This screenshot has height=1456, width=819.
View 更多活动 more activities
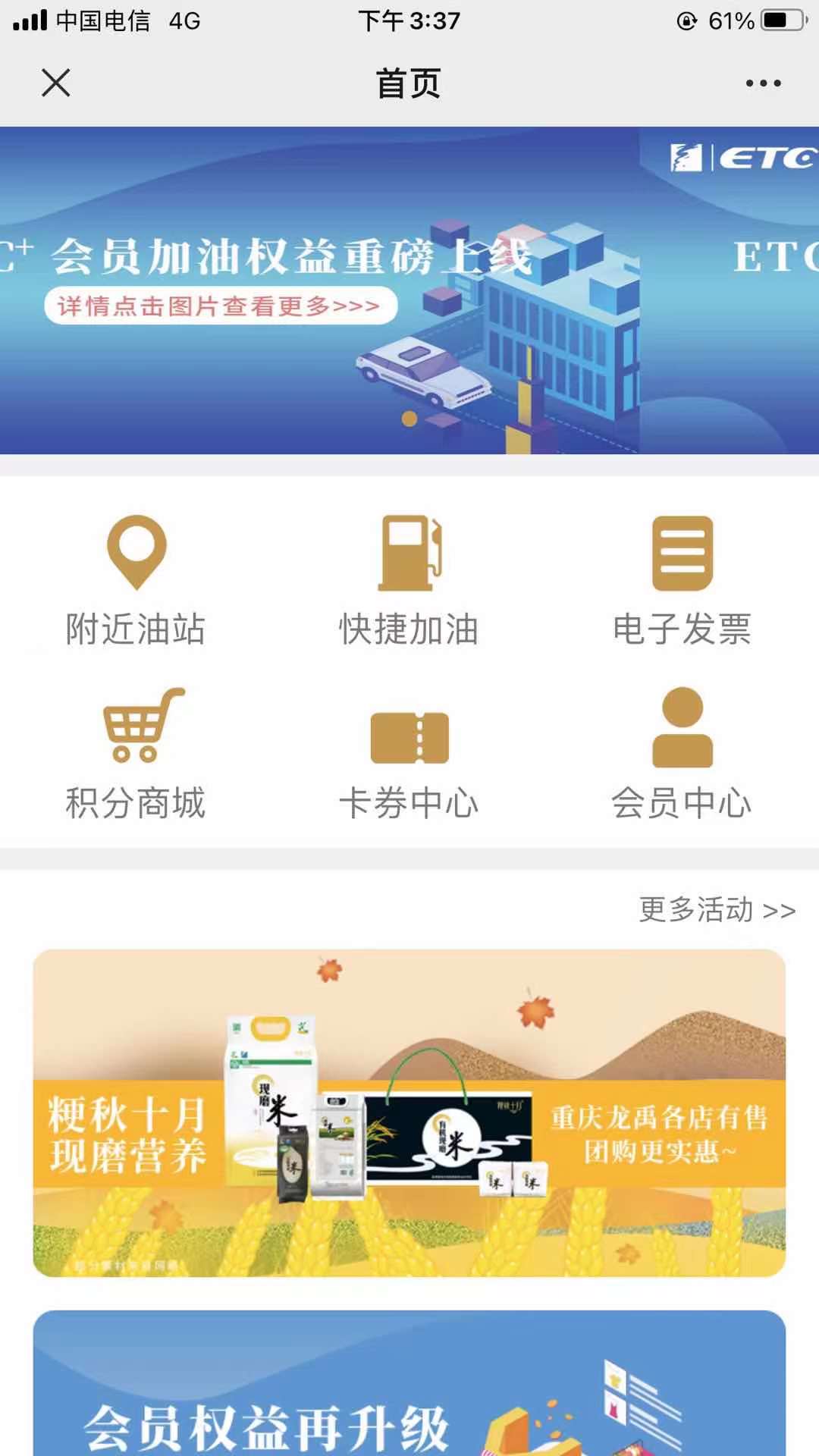717,909
